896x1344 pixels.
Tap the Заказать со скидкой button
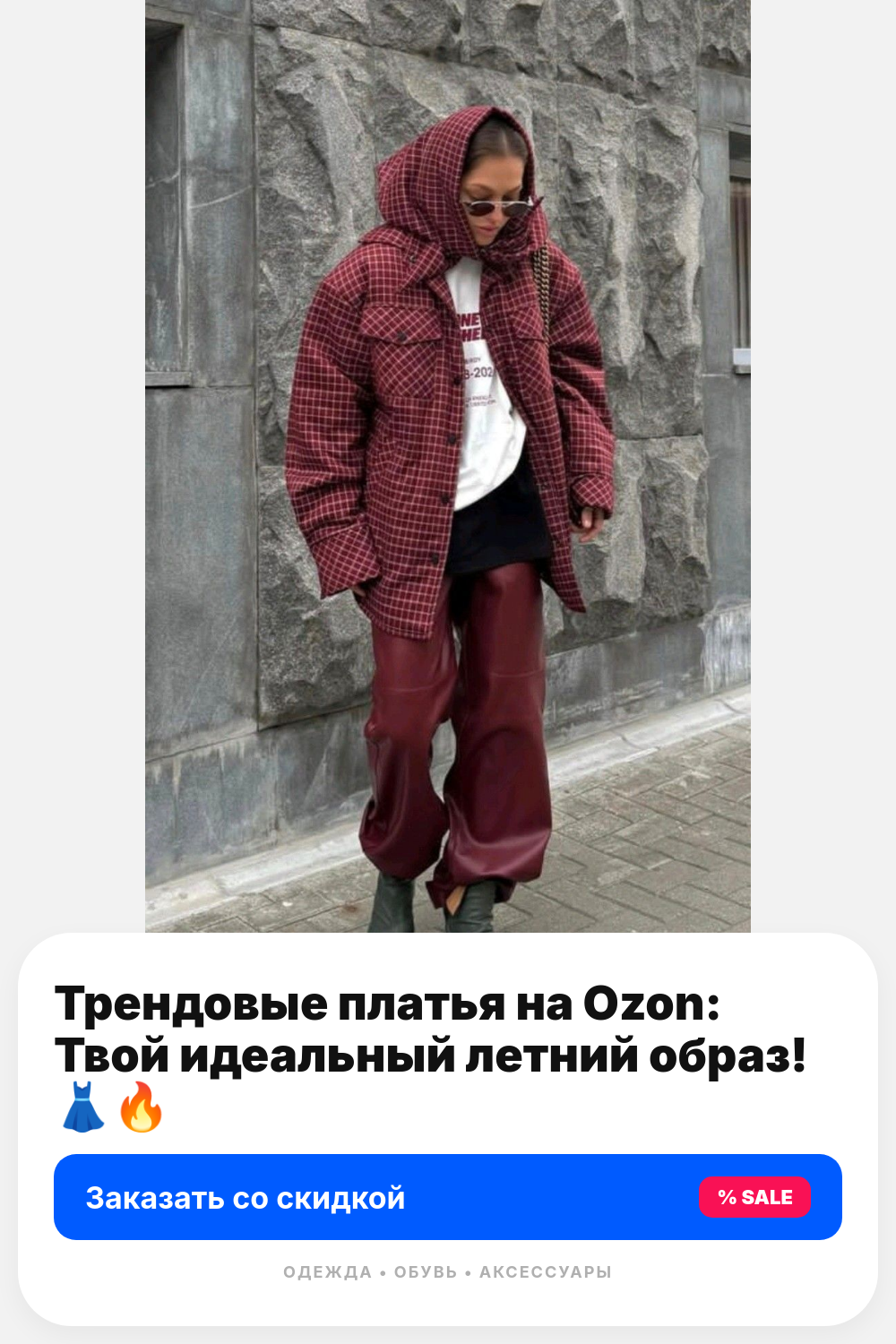coord(448,1197)
